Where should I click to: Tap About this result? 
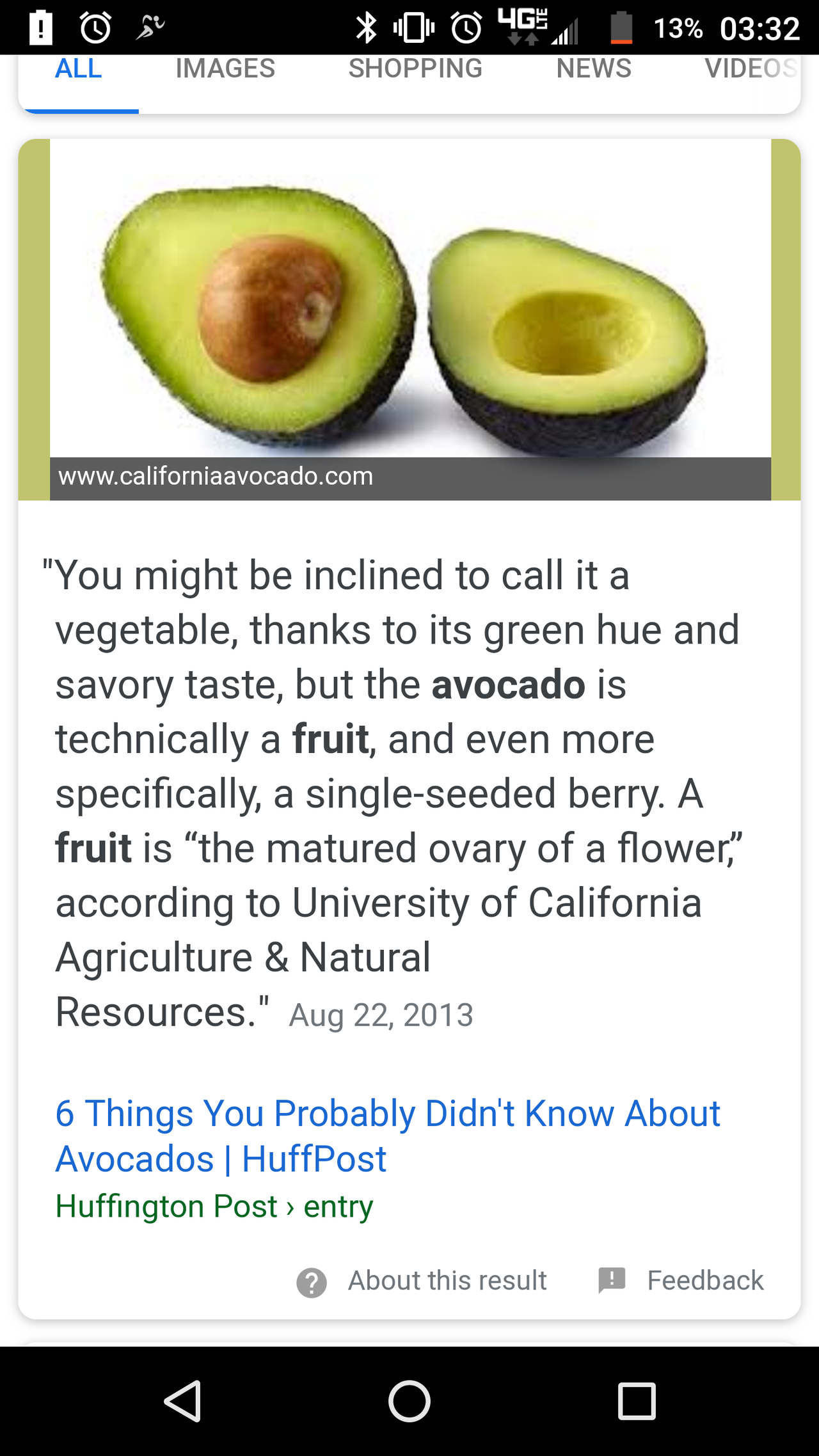(x=422, y=1281)
